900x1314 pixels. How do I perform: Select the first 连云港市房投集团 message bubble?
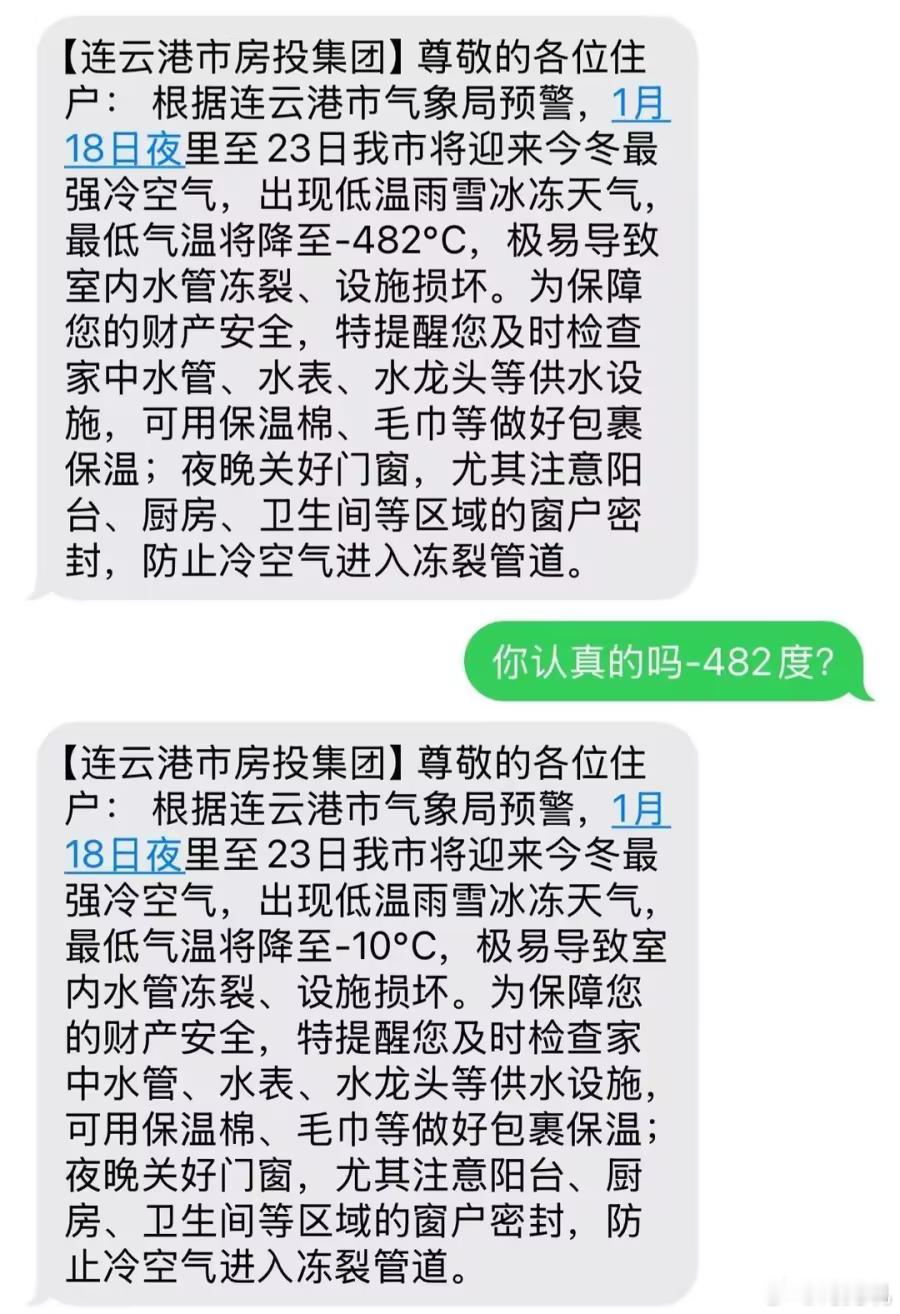point(360,310)
